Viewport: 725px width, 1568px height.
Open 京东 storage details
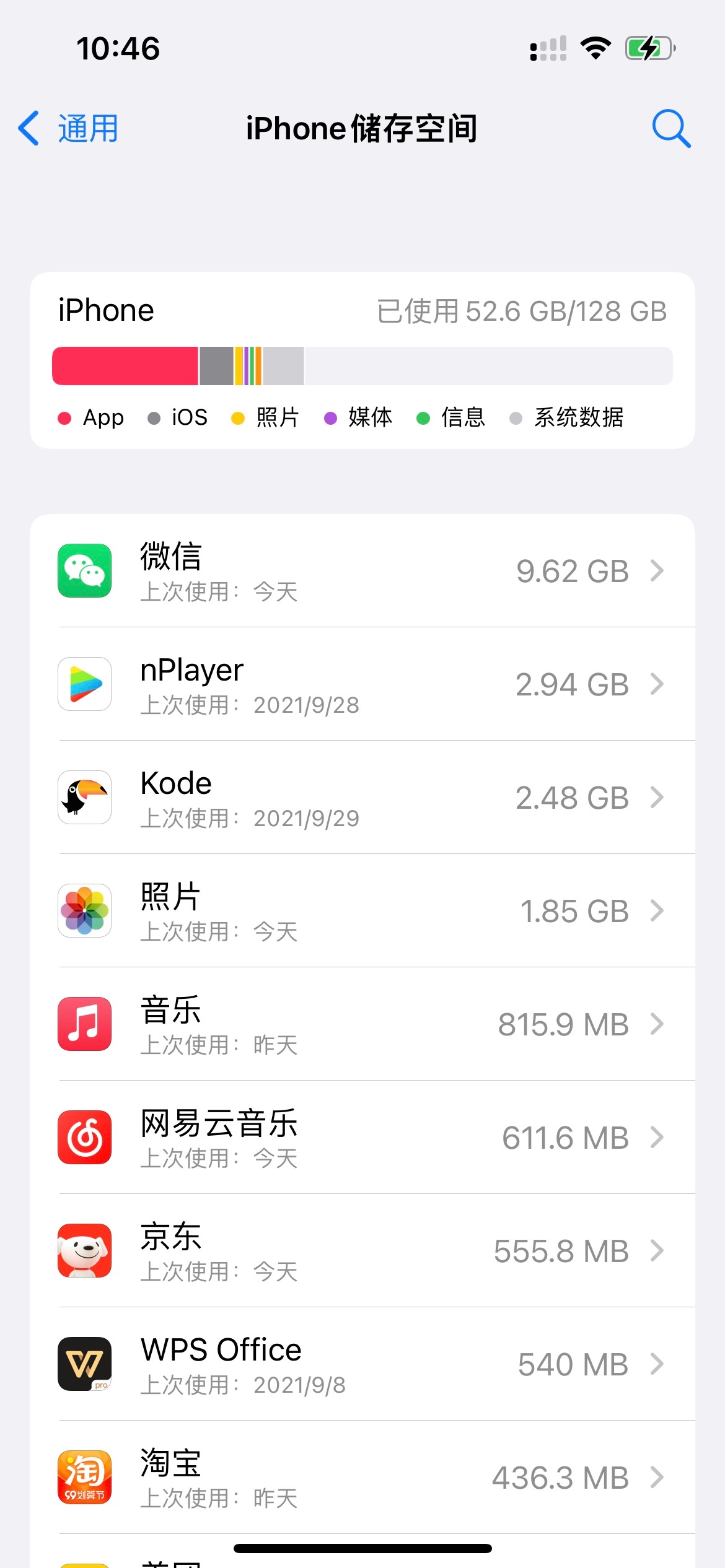(362, 1251)
